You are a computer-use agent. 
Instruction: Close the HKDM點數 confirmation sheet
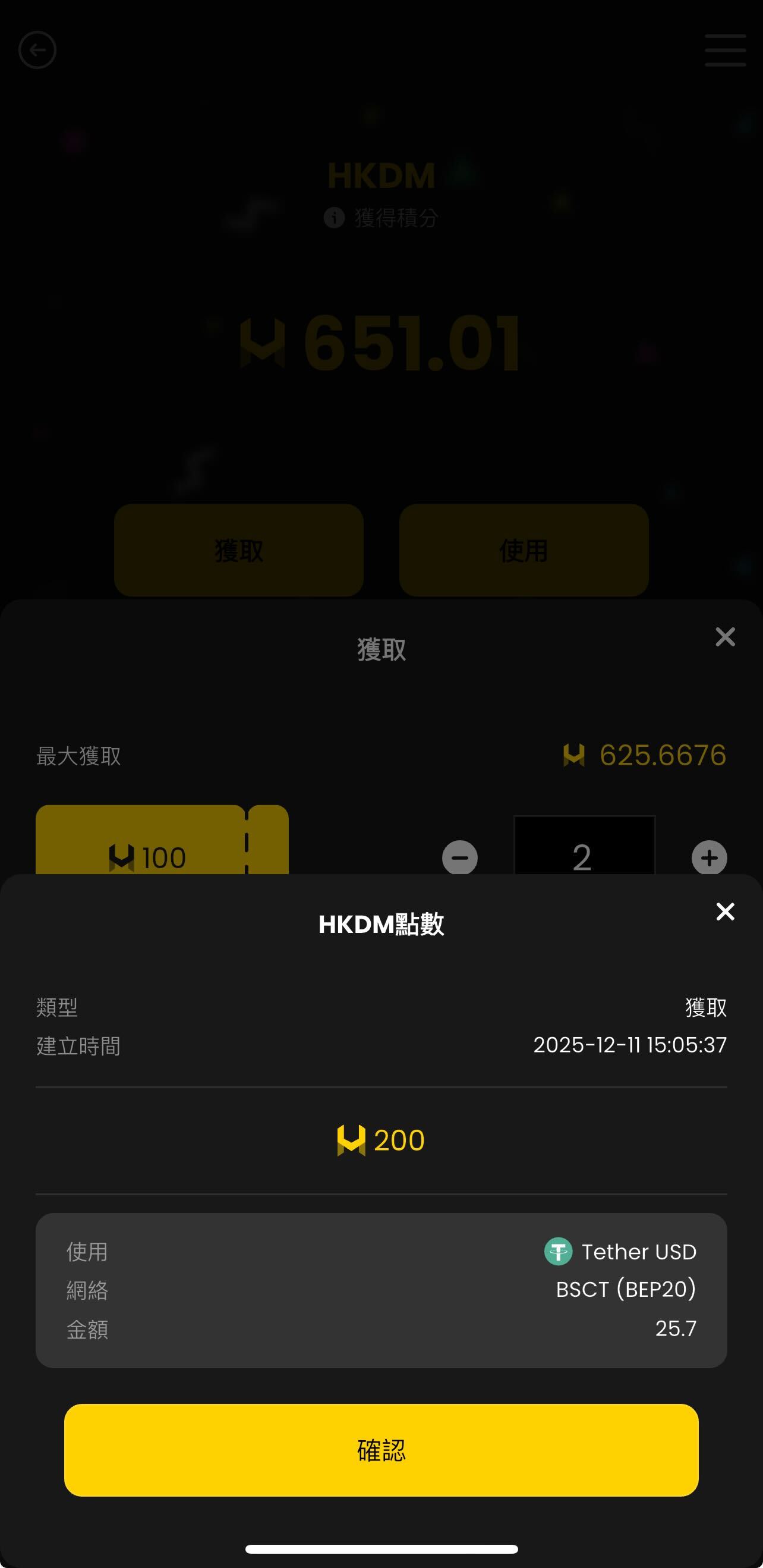coord(724,911)
